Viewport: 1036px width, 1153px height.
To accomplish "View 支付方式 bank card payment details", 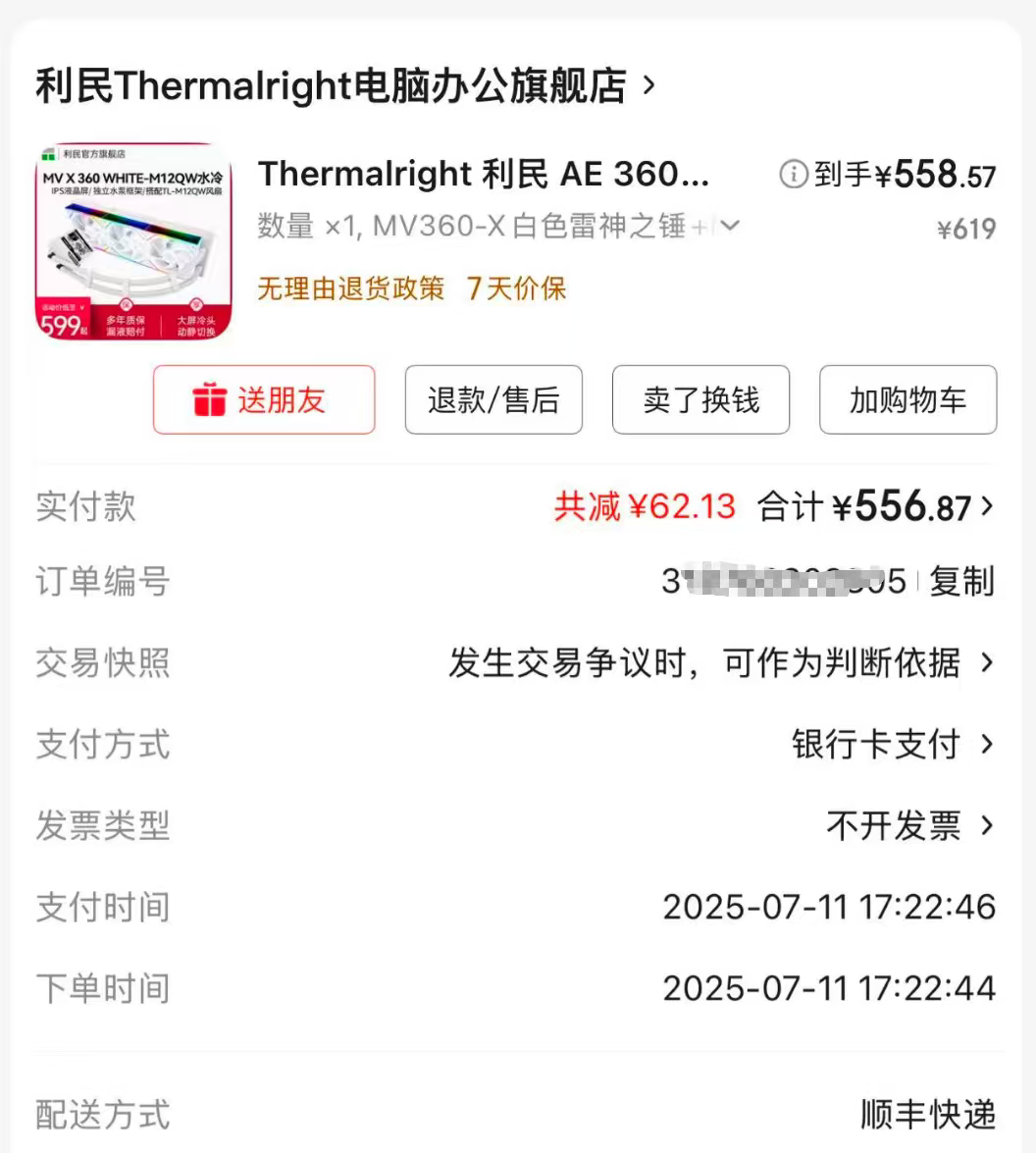I will pos(893,744).
